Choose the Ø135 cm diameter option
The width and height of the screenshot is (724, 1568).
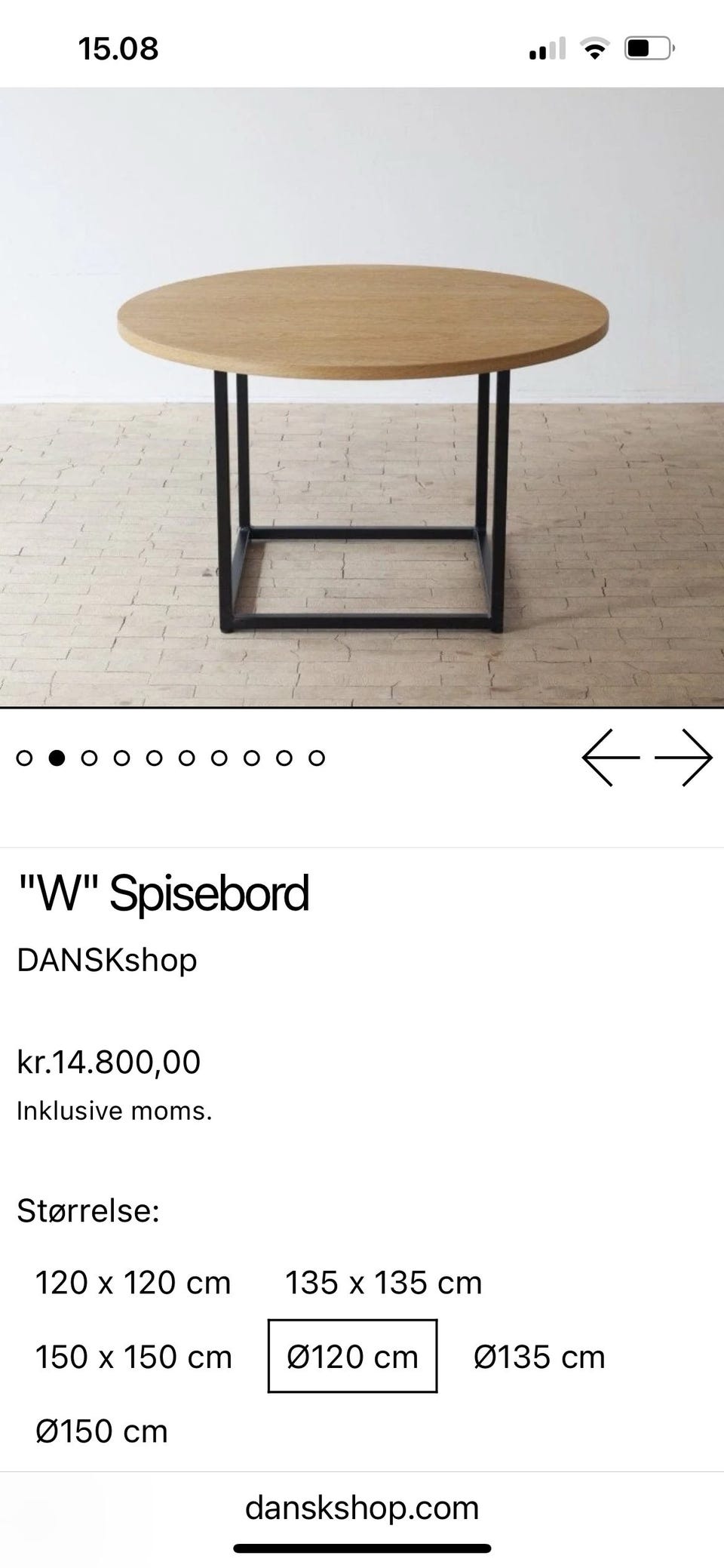click(x=540, y=1356)
